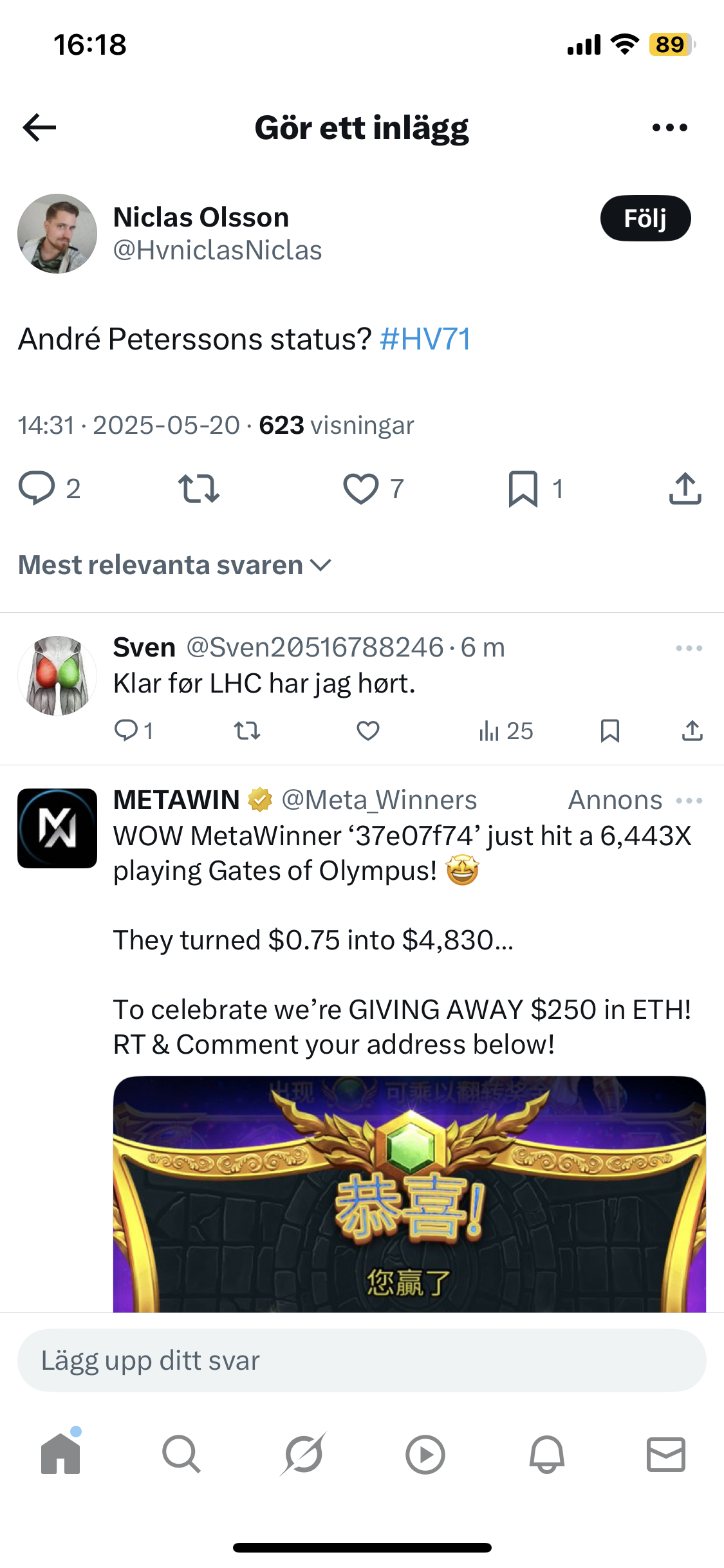Open the Messages envelope tab

[x=665, y=1454]
